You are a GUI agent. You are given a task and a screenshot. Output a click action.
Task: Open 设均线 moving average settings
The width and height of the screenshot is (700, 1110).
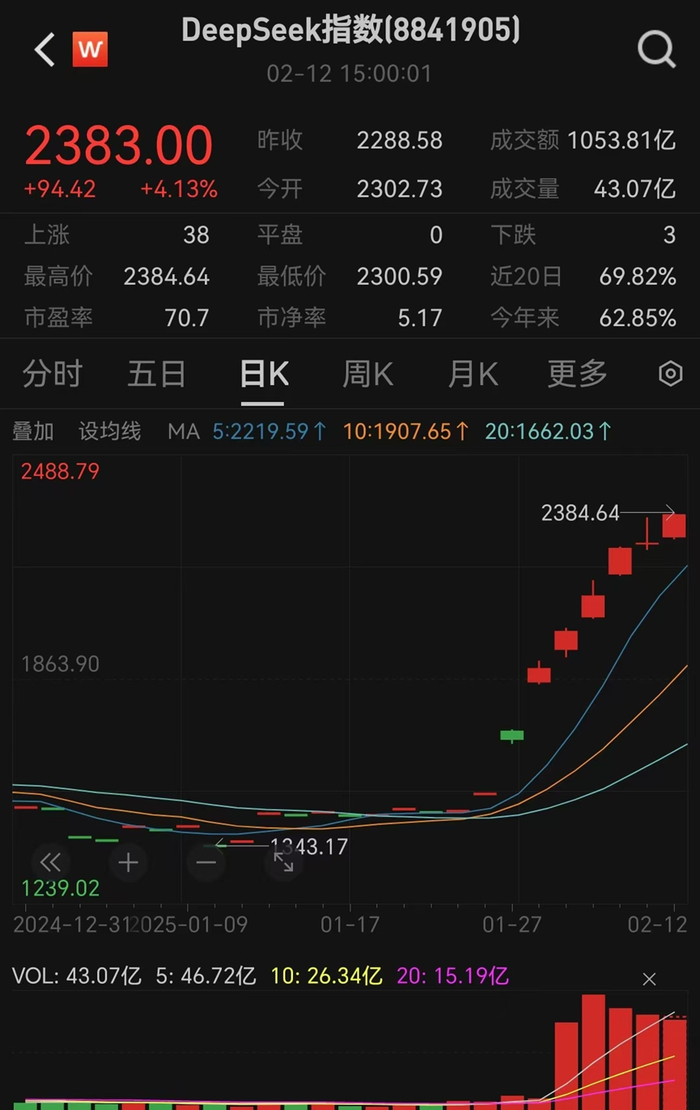click(110, 432)
